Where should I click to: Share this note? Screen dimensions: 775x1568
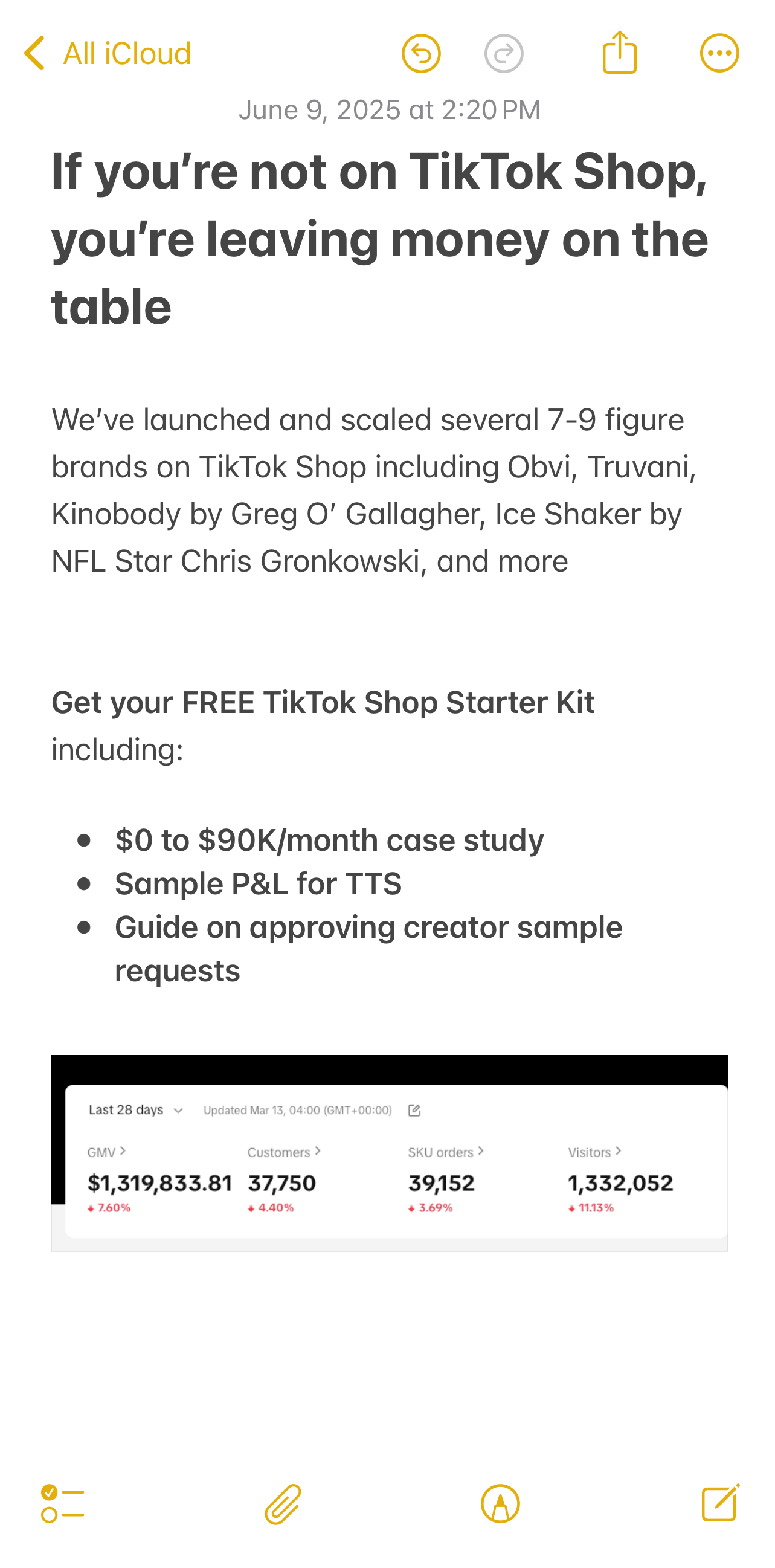coord(619,53)
